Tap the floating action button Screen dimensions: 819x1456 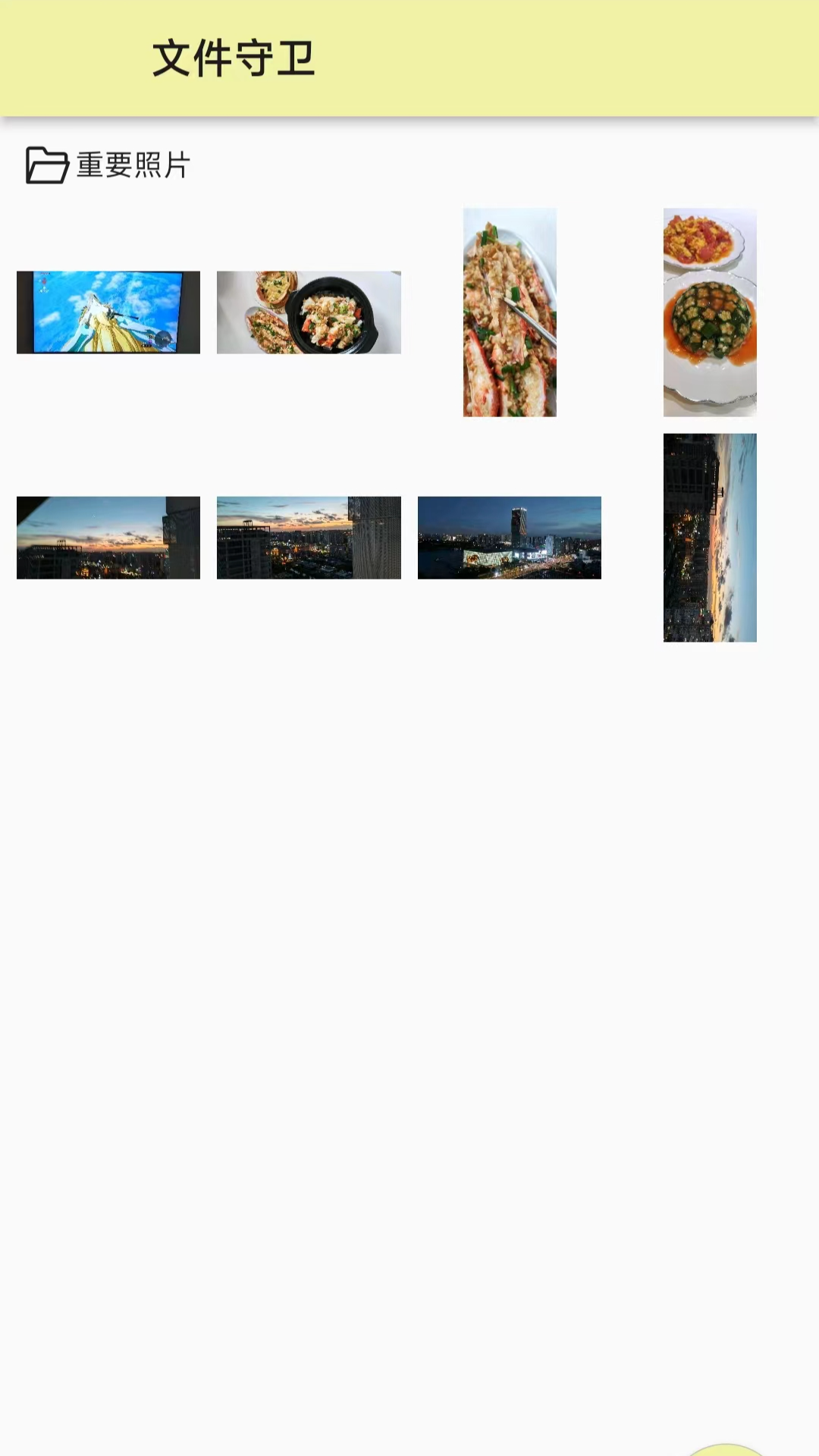[x=726, y=1449]
